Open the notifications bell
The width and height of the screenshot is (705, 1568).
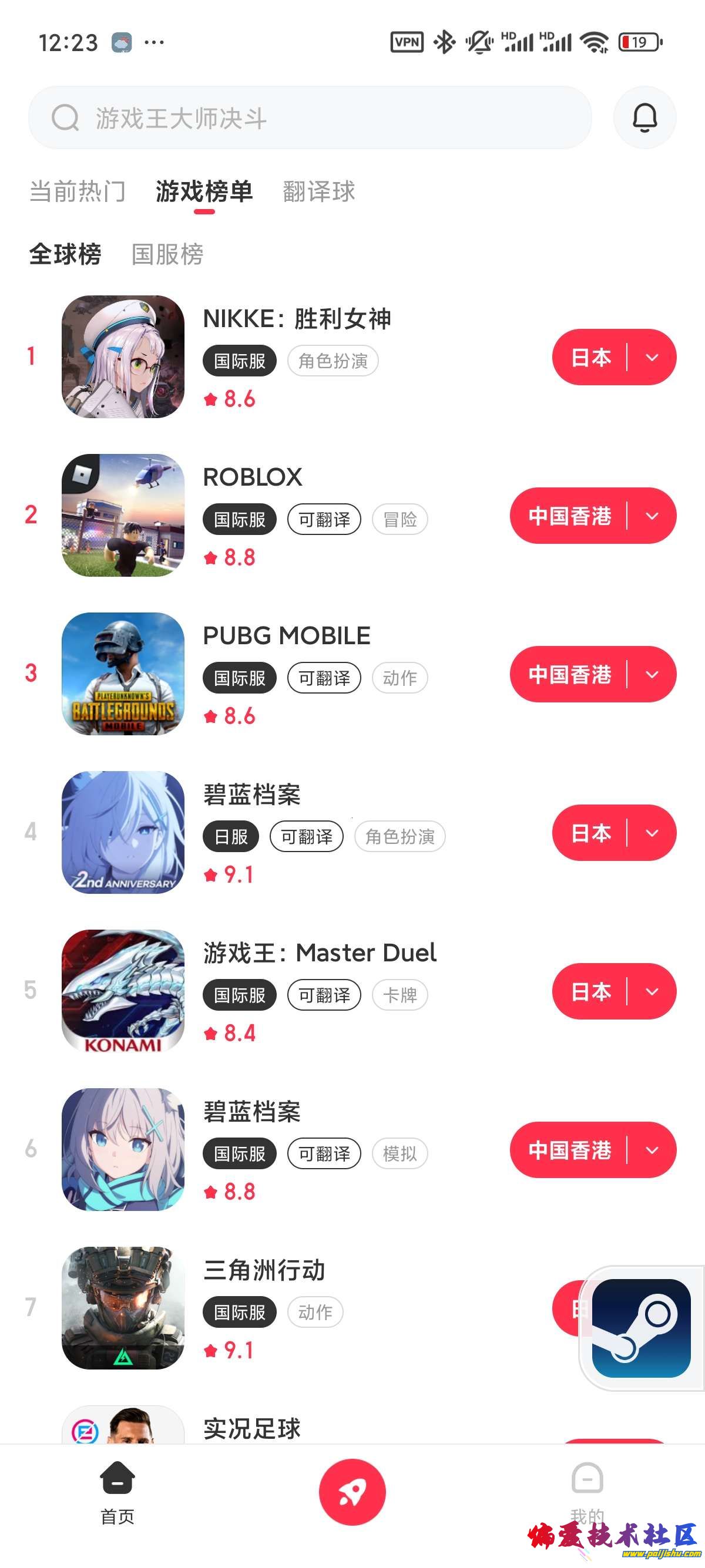pyautogui.click(x=644, y=118)
